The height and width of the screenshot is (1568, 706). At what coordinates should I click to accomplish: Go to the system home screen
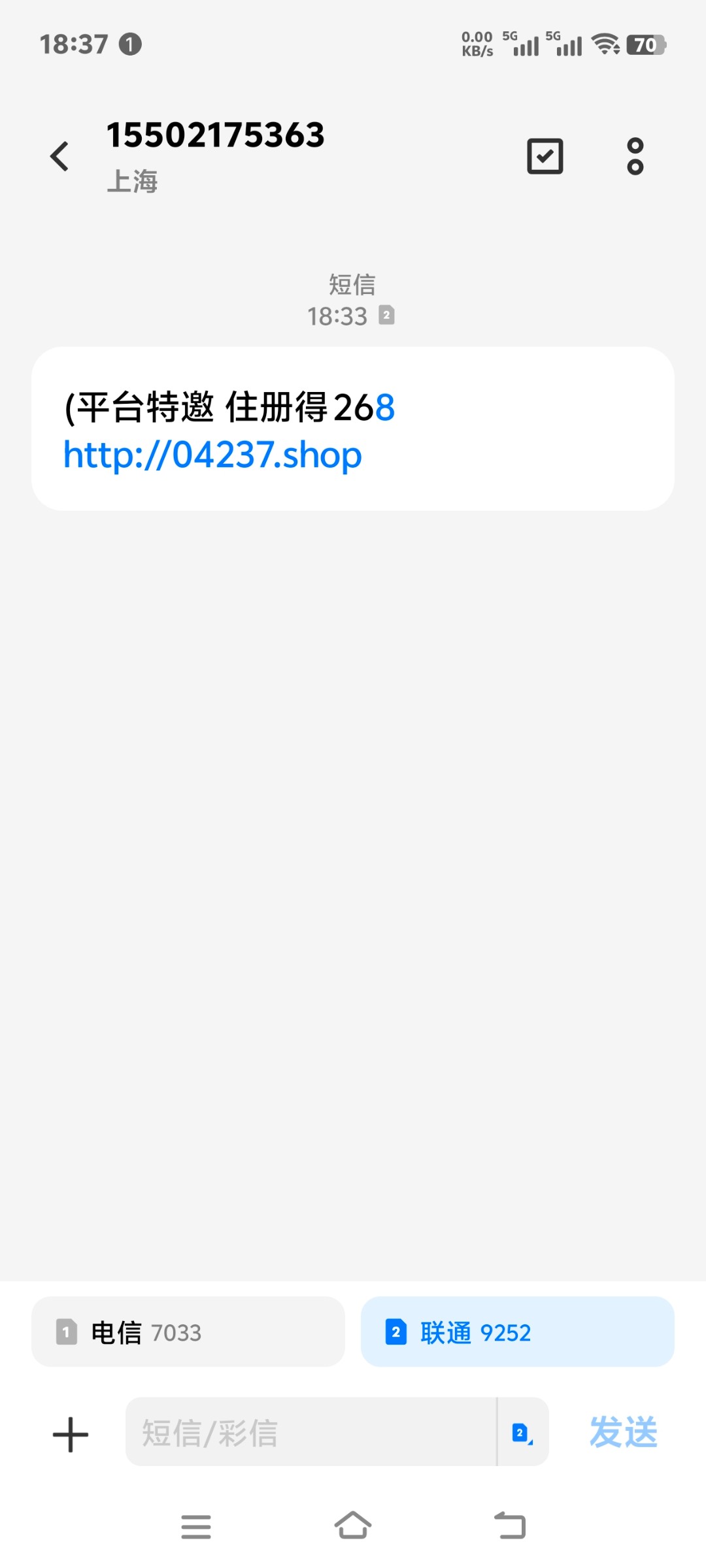point(353,1526)
